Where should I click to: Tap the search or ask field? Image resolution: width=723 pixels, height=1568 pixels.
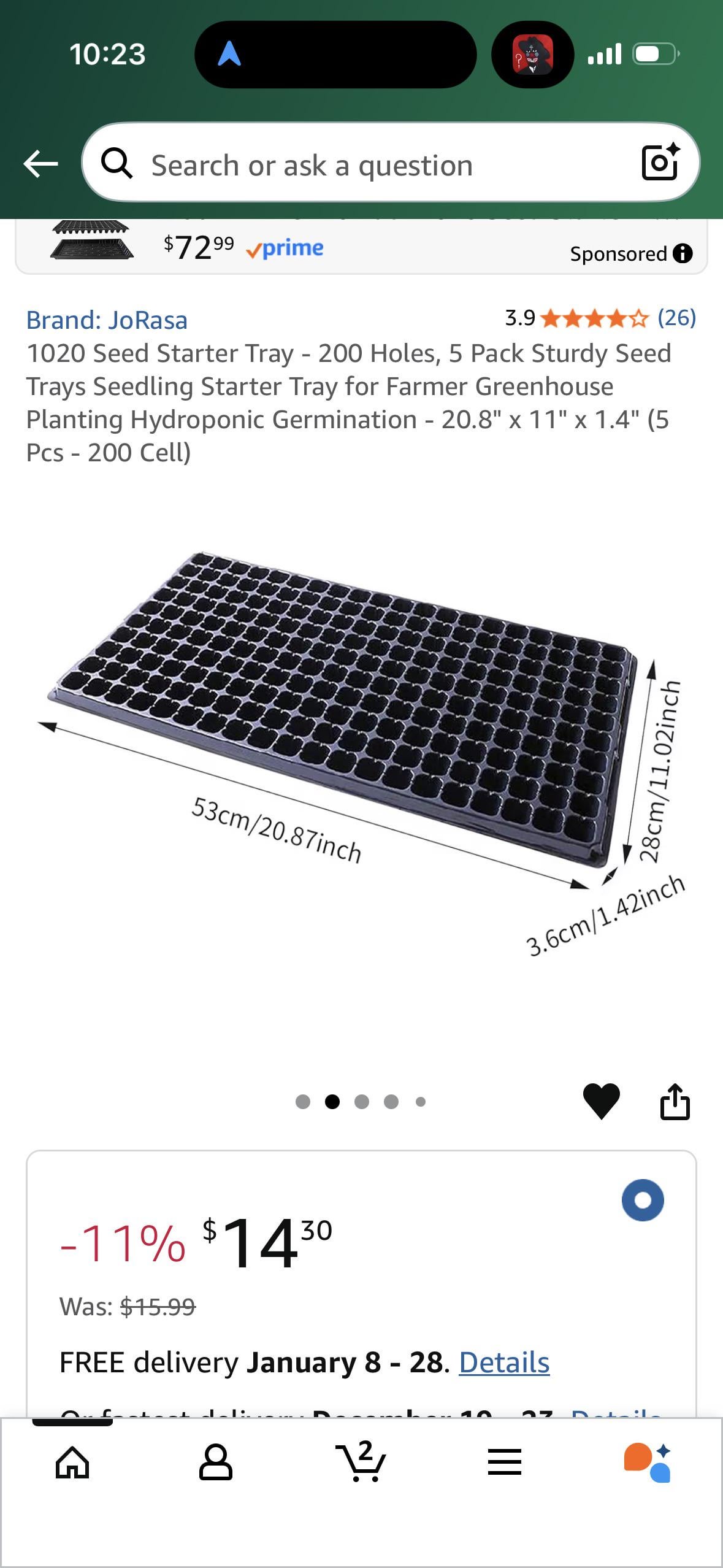[368, 165]
